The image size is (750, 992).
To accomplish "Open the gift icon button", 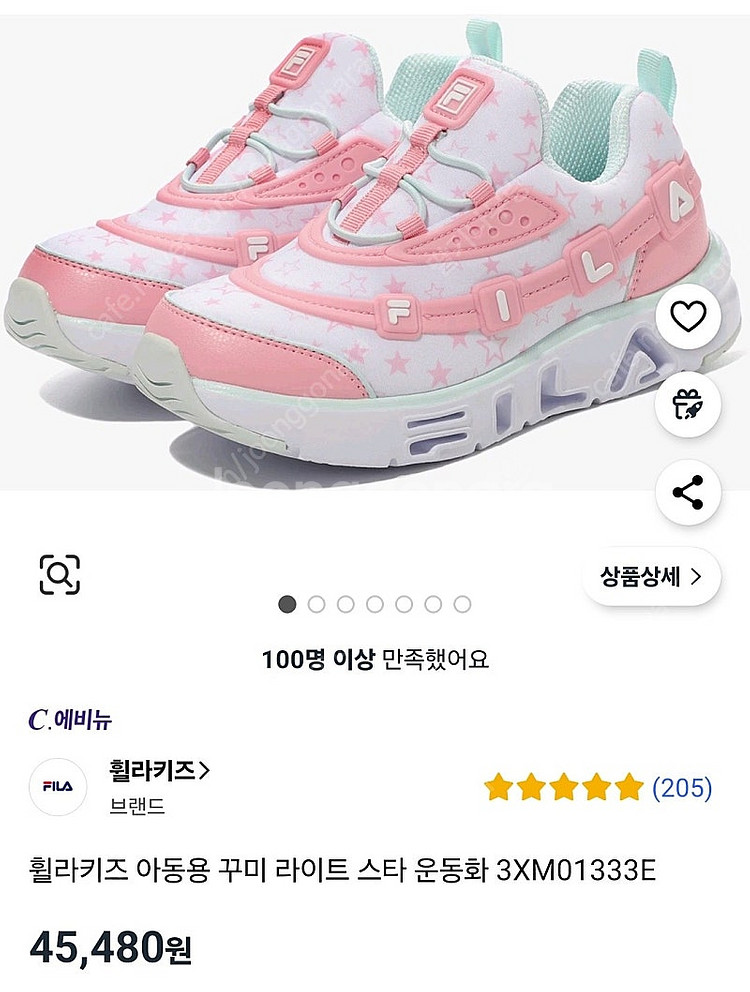I will pos(687,405).
